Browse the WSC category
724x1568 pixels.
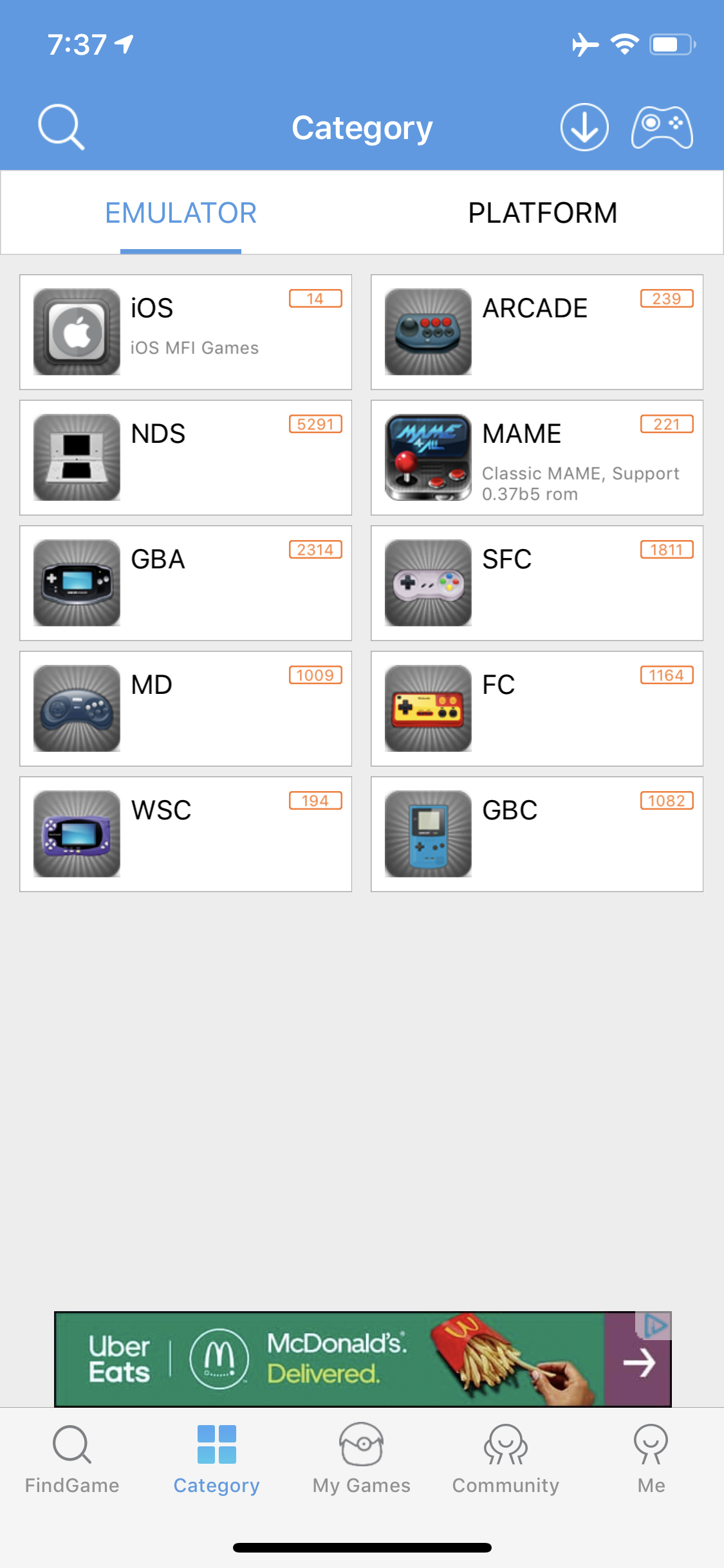(x=185, y=834)
